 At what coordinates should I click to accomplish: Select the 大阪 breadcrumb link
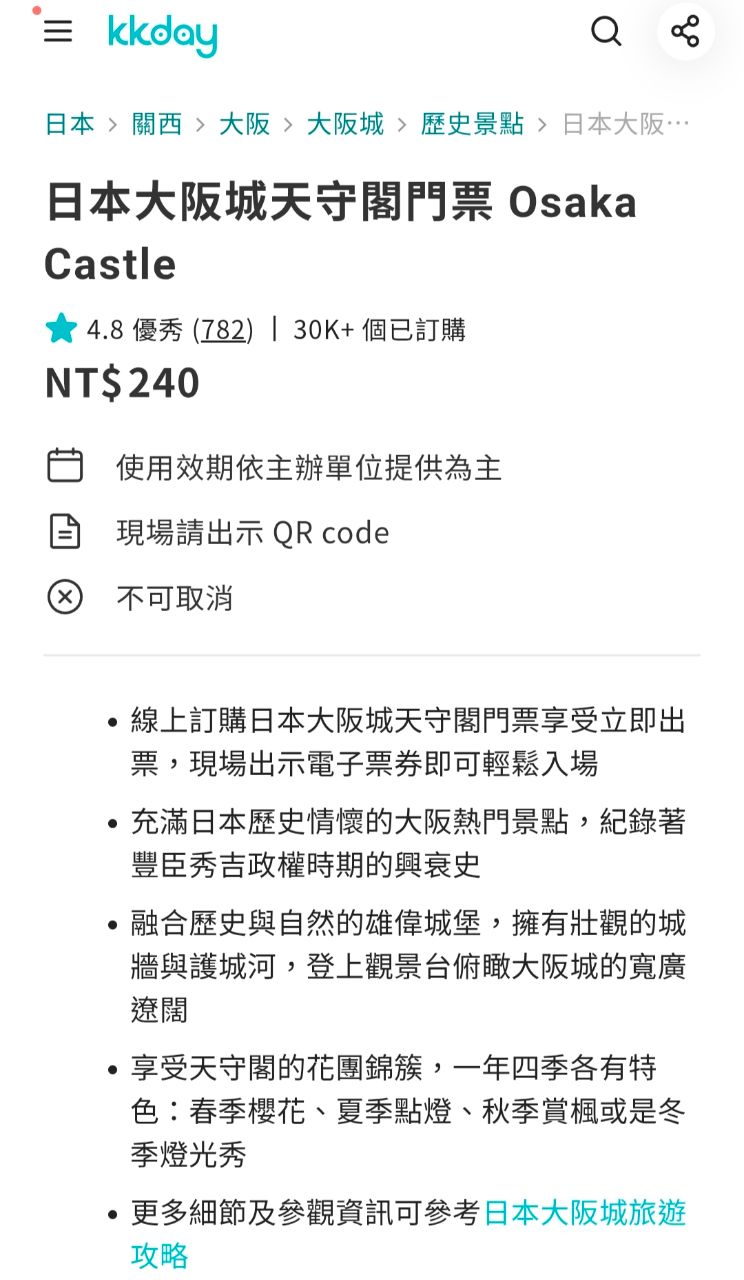tap(244, 124)
